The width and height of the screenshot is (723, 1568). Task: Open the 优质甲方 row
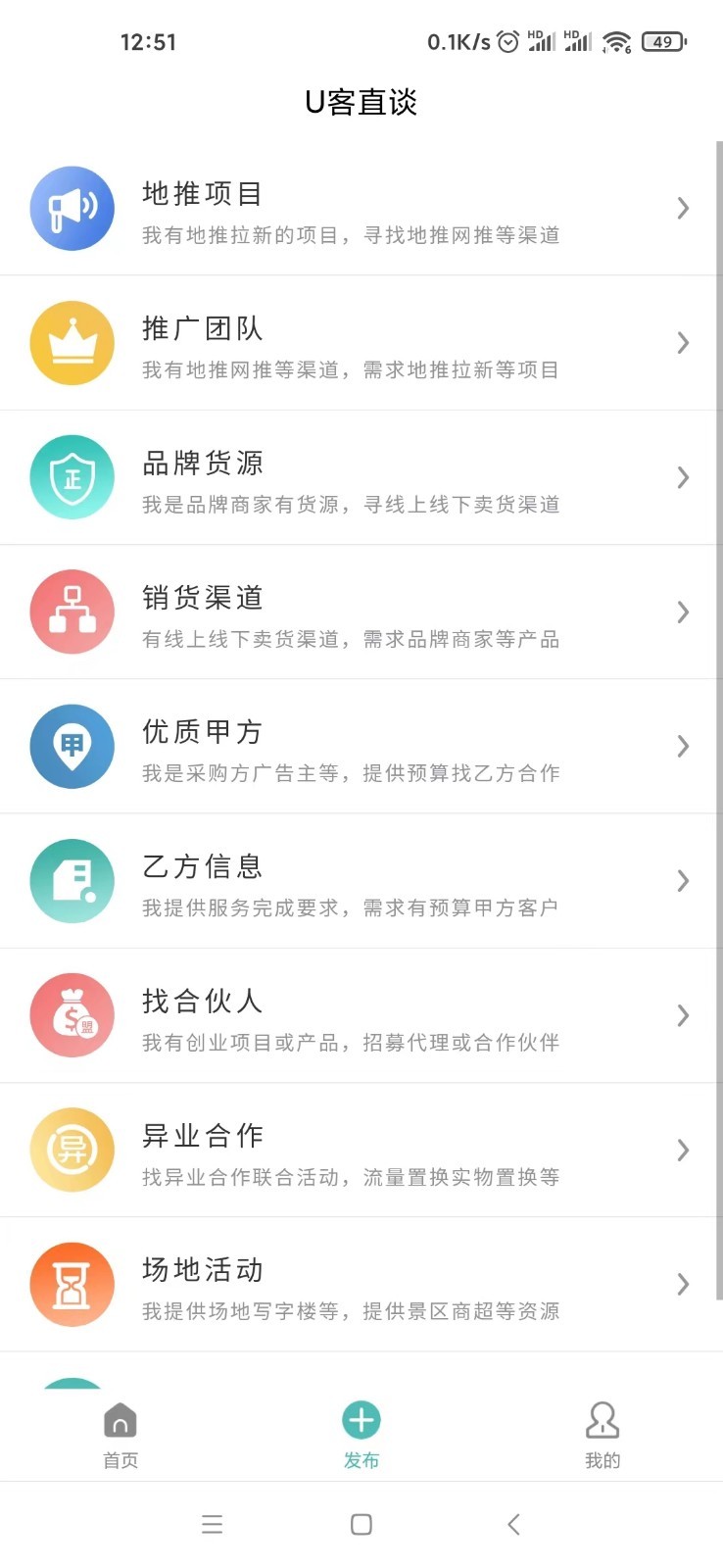click(353, 747)
